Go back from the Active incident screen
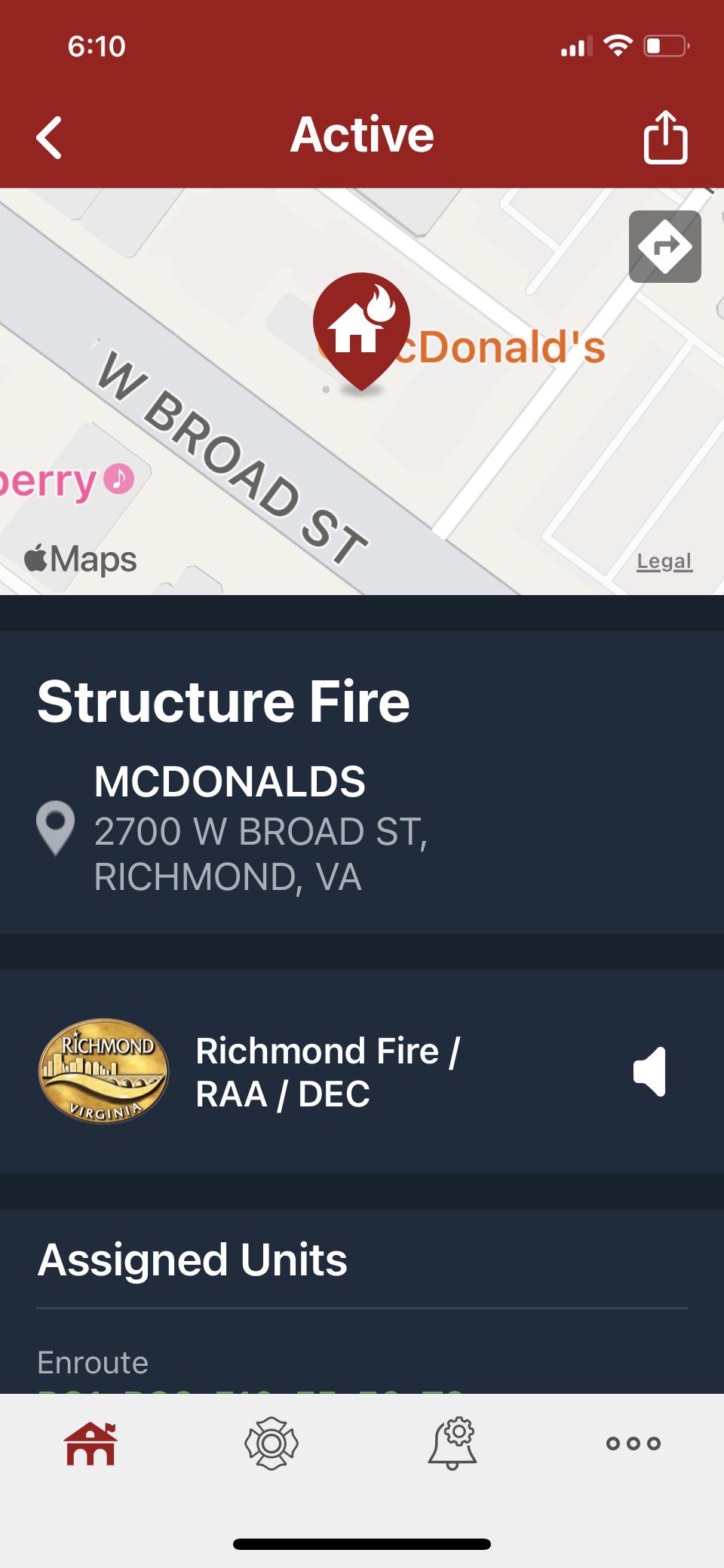 [50, 137]
